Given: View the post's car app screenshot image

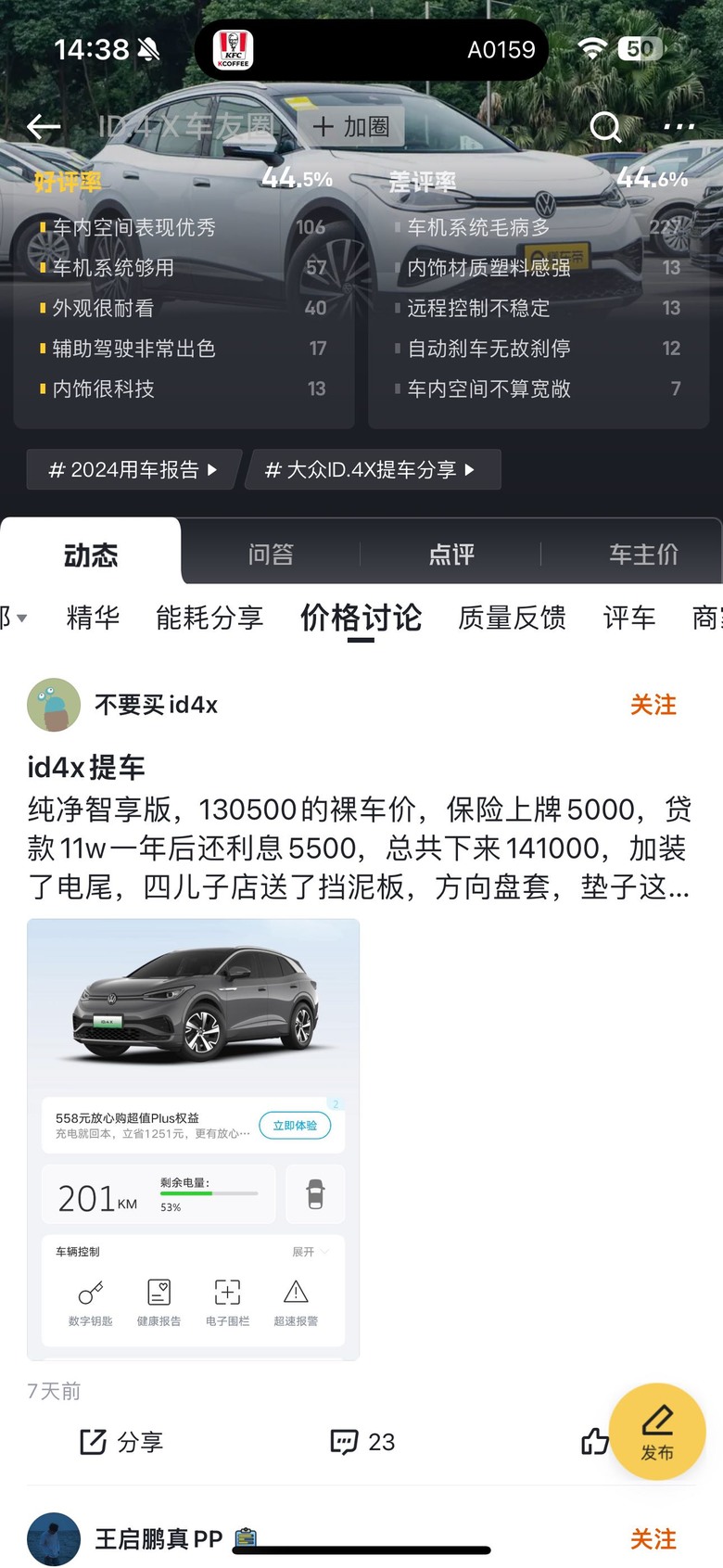Looking at the screenshot, I should click(x=194, y=1139).
